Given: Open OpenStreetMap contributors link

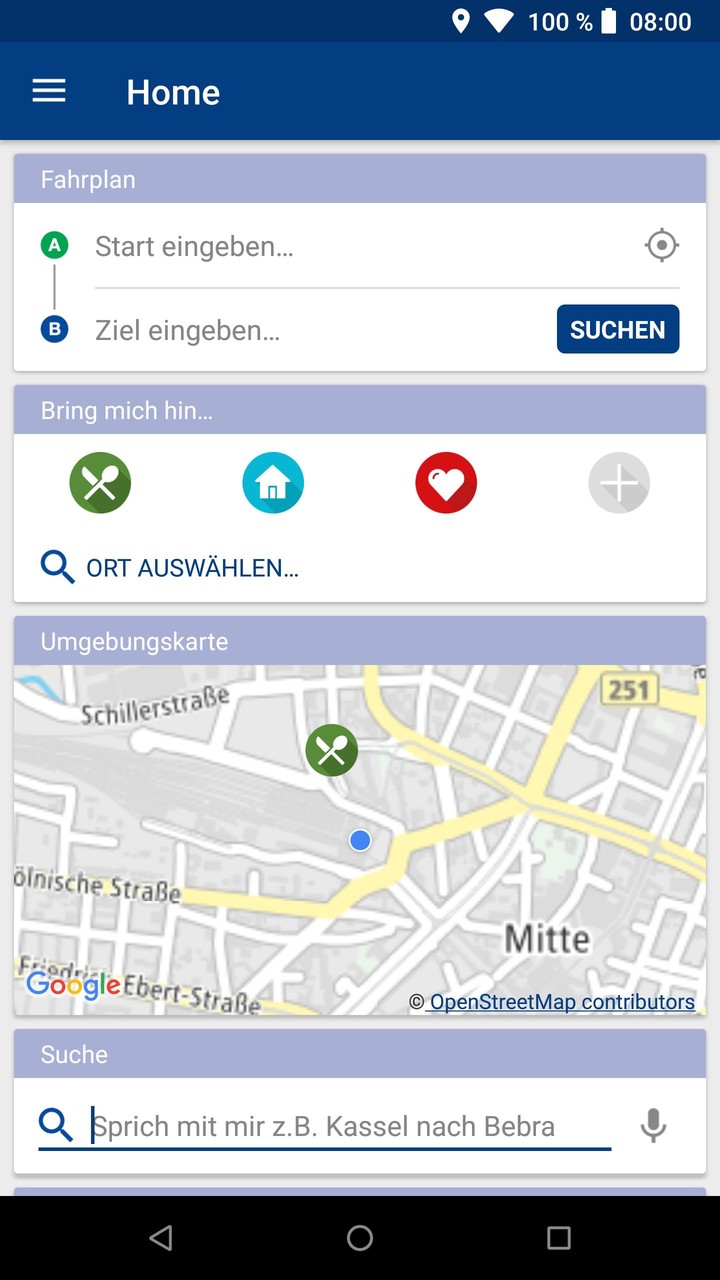Looking at the screenshot, I should click(559, 1001).
